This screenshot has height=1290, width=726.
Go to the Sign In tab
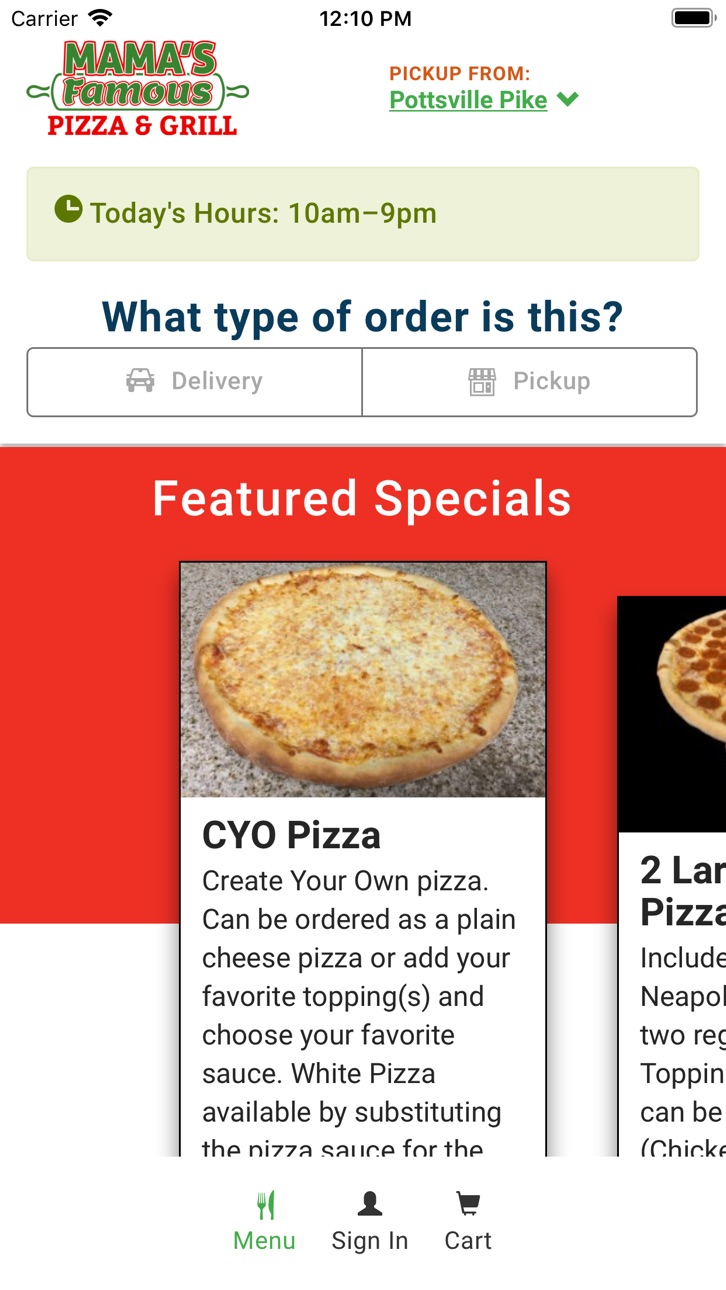coord(370,1222)
